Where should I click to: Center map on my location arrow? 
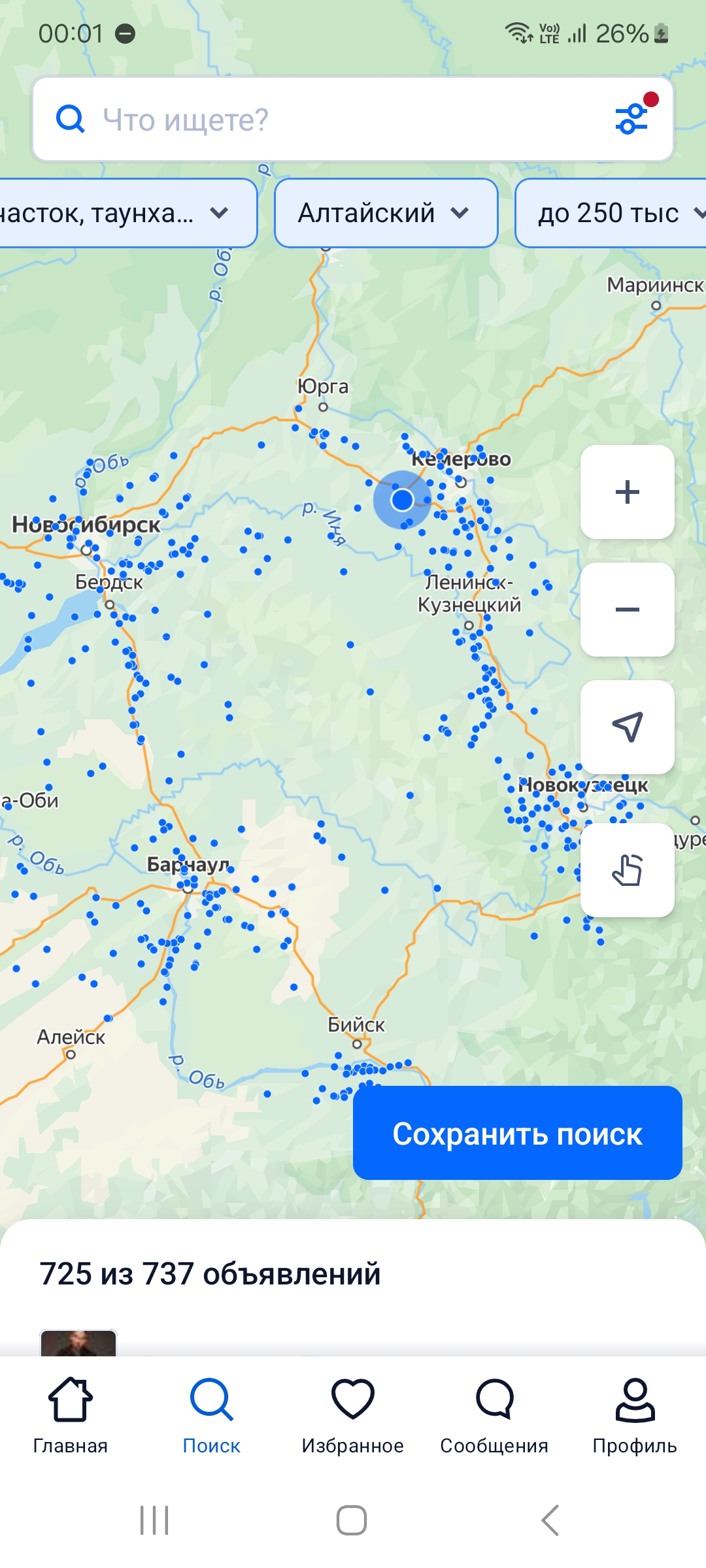(x=627, y=727)
